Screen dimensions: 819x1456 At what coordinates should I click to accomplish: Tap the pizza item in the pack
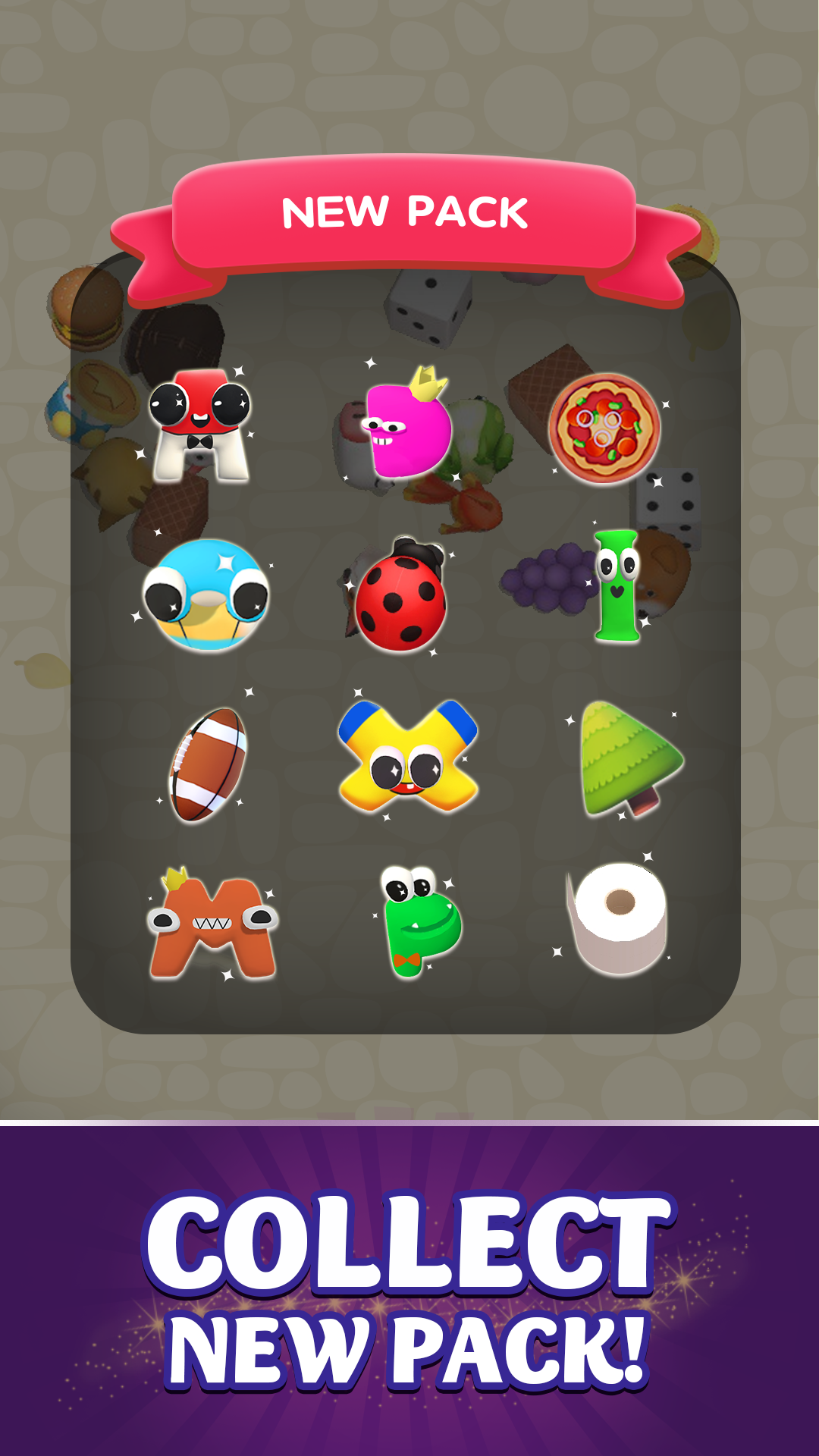[603, 428]
